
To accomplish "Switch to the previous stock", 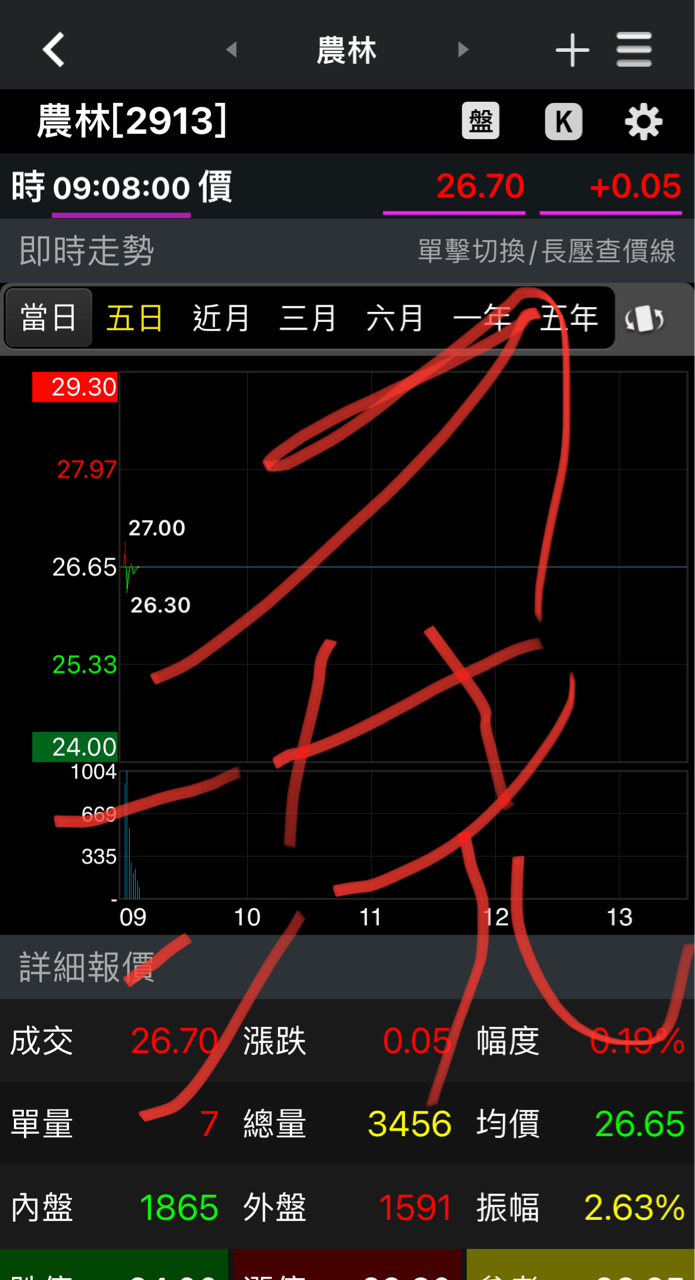I will (x=232, y=49).
